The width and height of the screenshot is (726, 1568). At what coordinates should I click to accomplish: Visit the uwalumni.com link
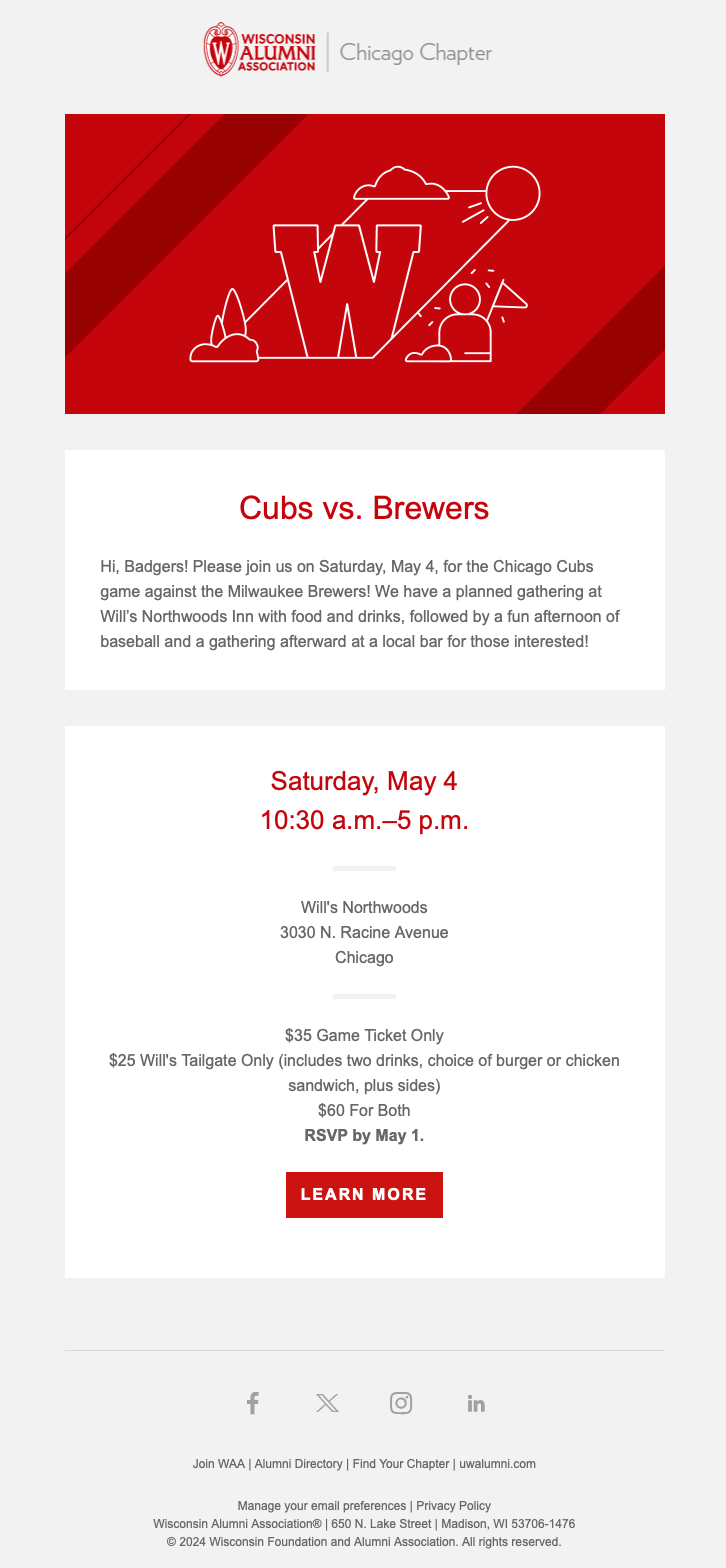click(x=497, y=1463)
